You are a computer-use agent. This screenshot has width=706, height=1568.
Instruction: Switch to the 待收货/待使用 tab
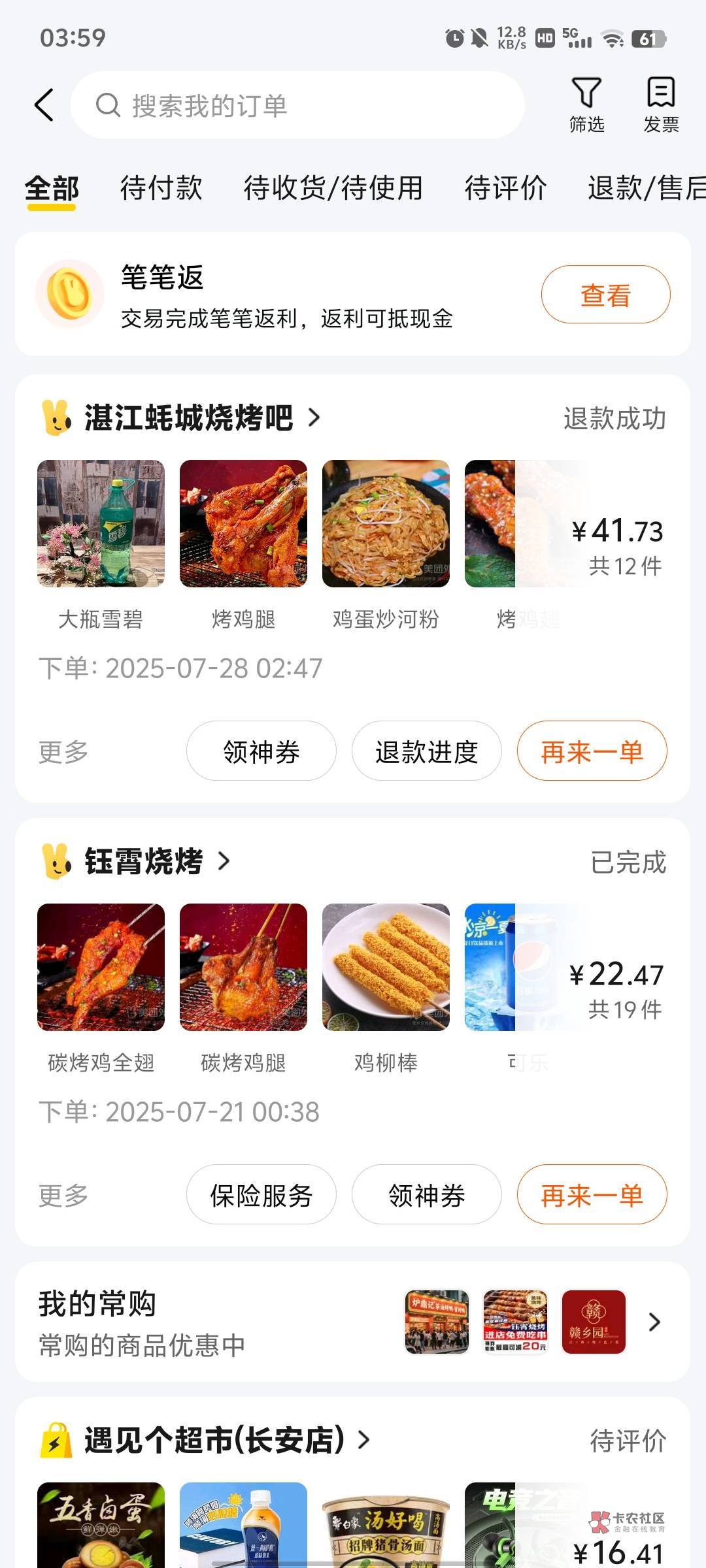coord(333,188)
